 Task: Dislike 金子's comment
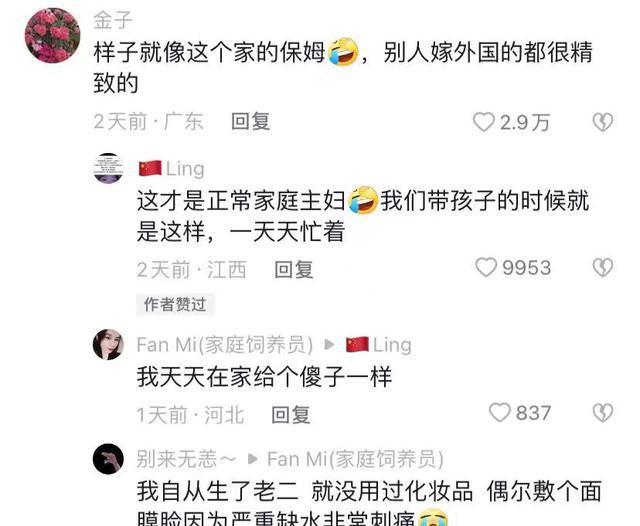pyautogui.click(x=602, y=123)
